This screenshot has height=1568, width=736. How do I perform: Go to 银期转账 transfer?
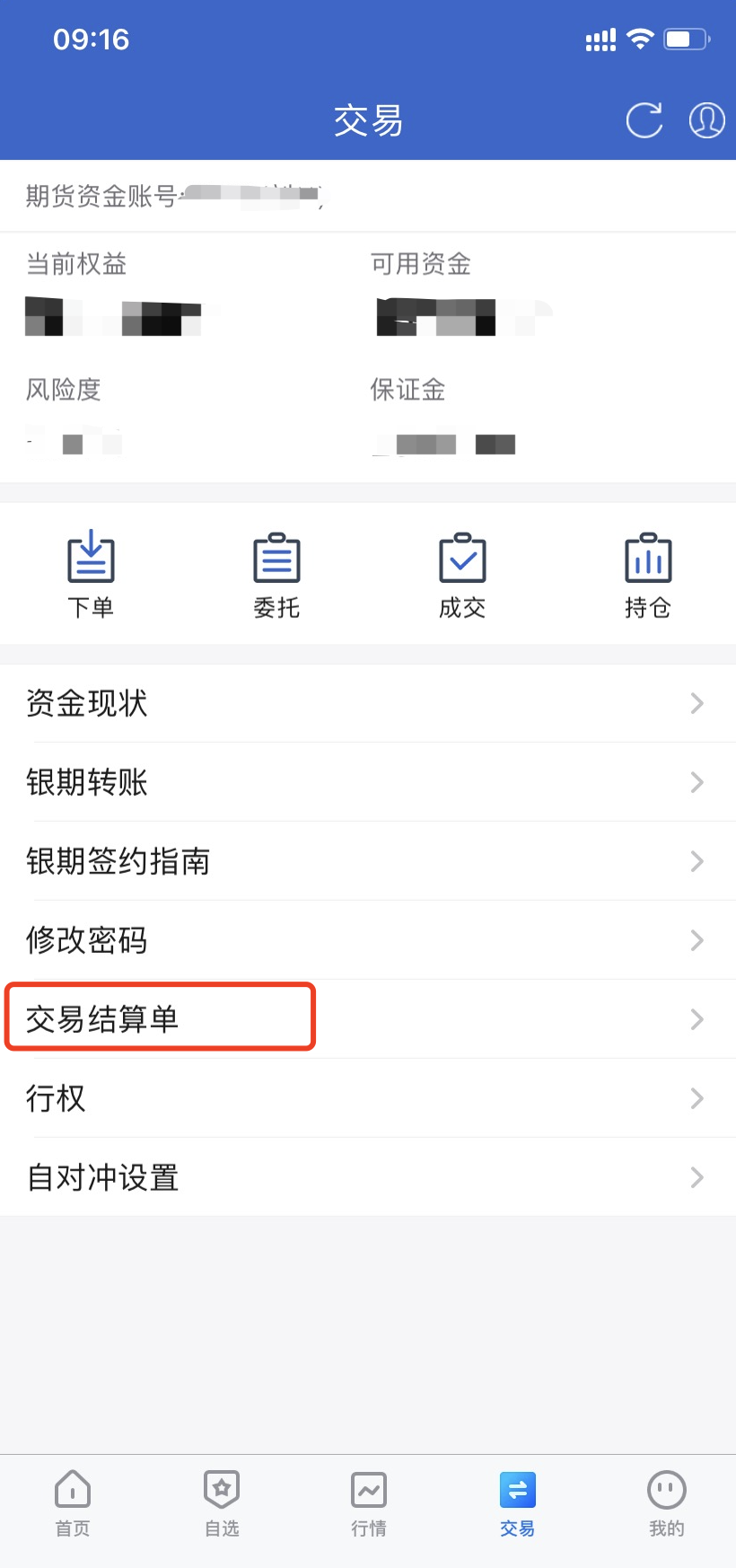click(x=368, y=782)
